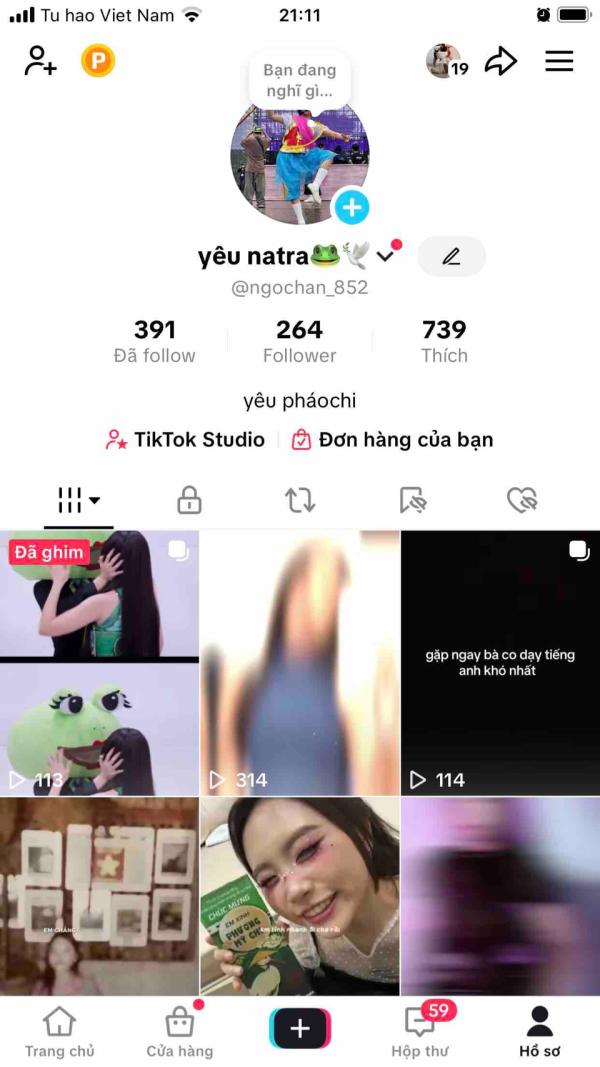This screenshot has width=600, height=1067.
Task: Open the add friends icon
Action: pos(40,61)
